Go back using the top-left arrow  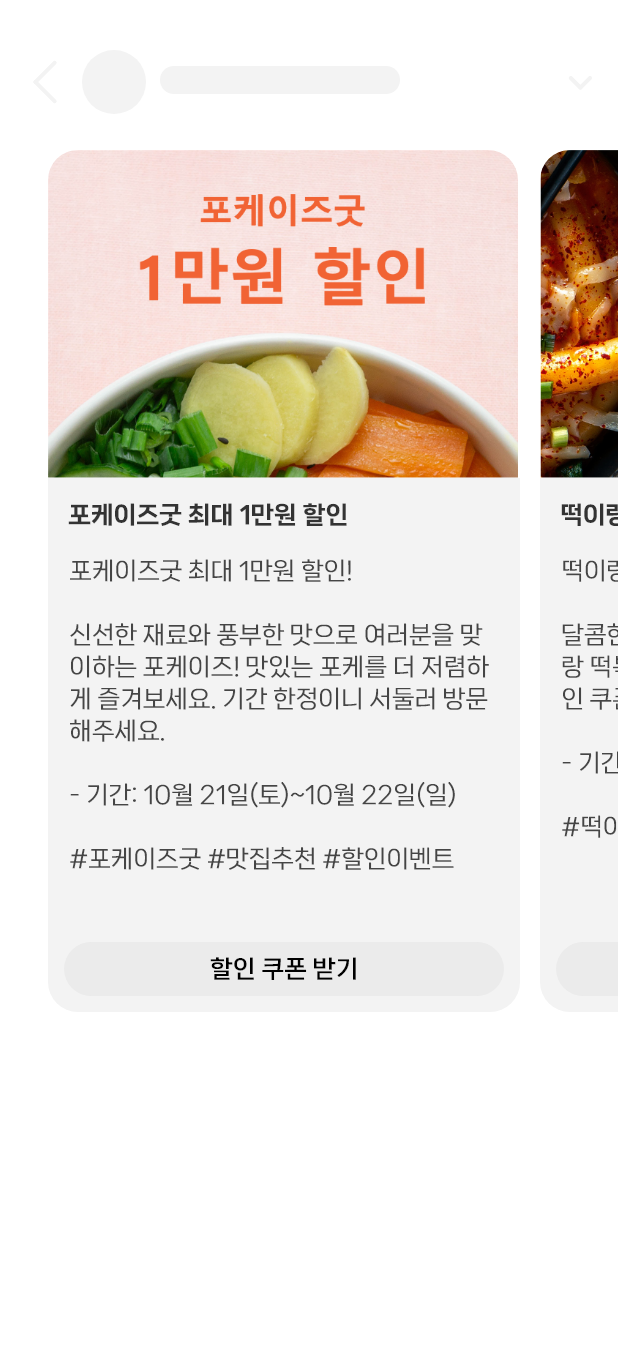[x=46, y=82]
